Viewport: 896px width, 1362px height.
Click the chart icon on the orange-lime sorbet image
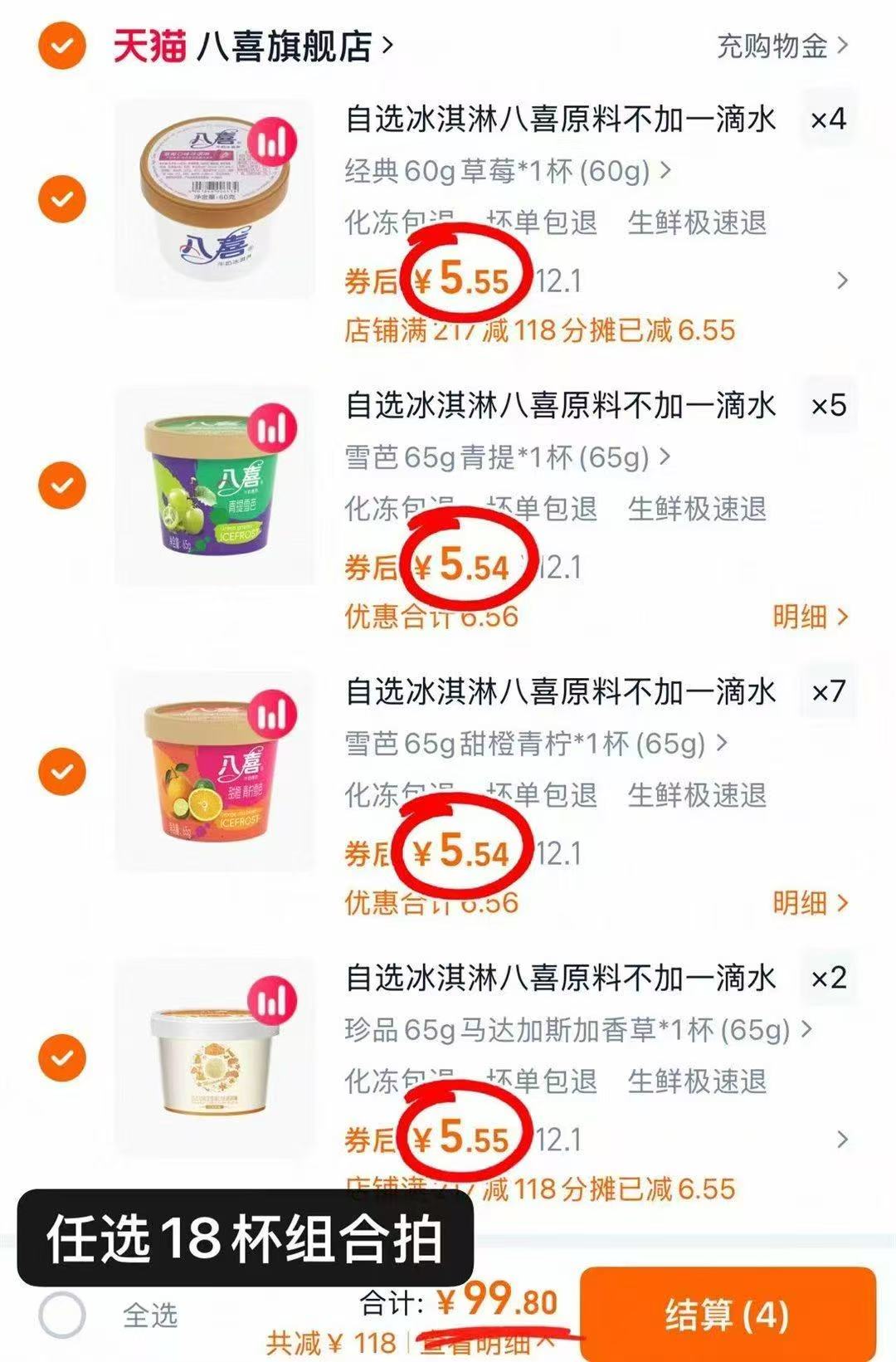tap(275, 714)
